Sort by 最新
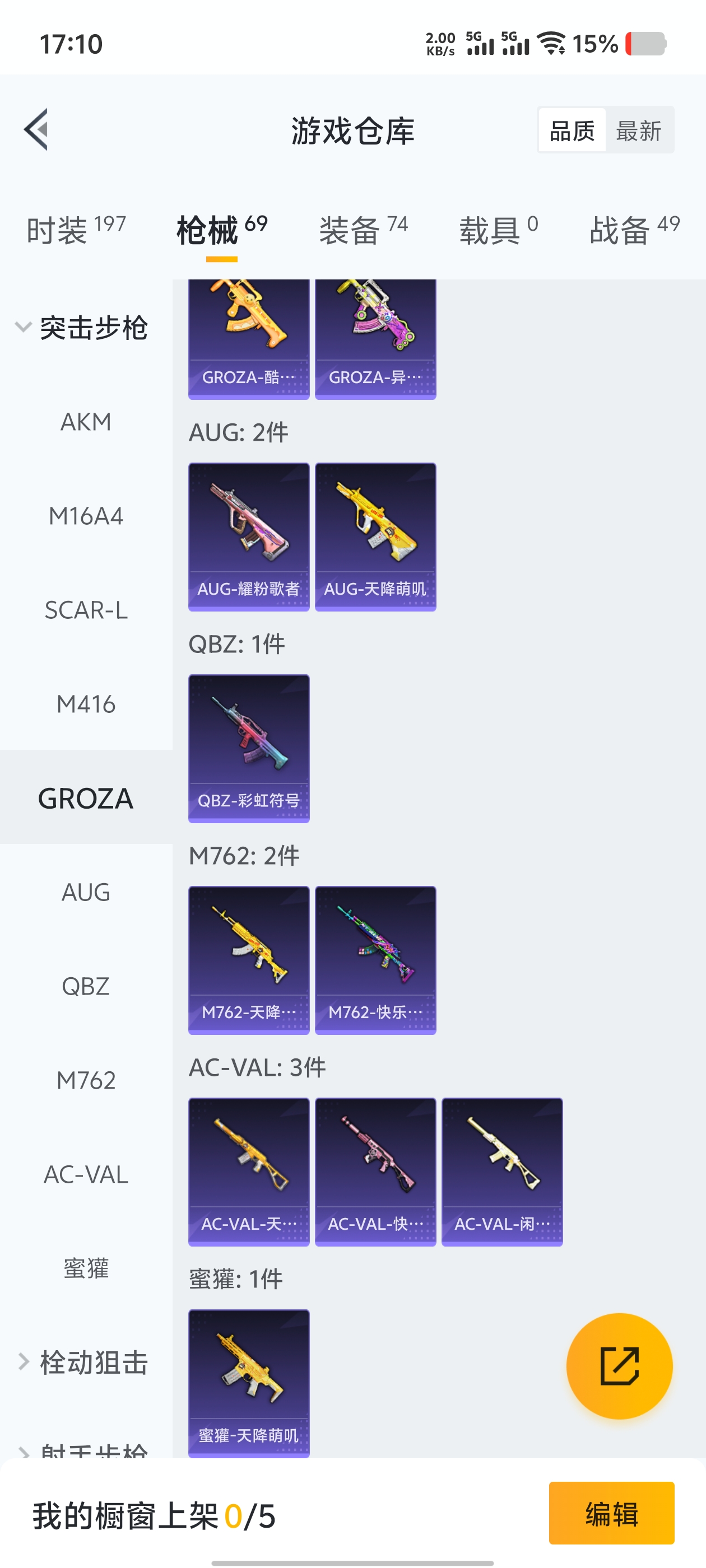Viewport: 706px width, 1568px height. 638,131
